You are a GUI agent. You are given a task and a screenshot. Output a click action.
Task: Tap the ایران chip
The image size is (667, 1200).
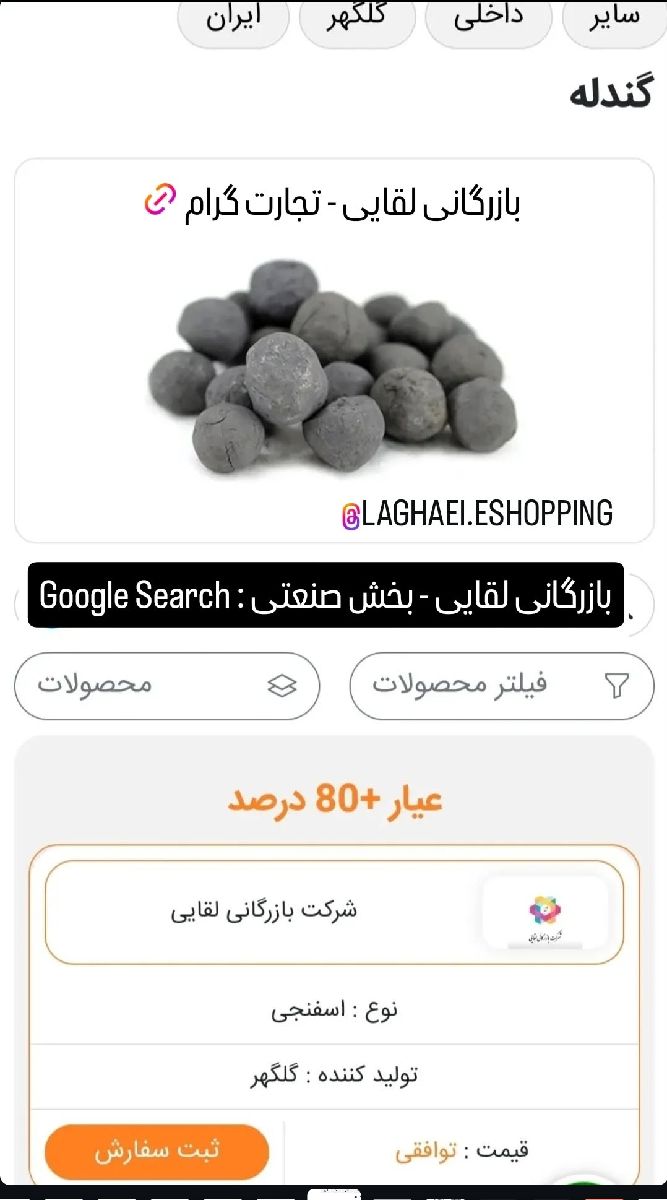pyautogui.click(x=234, y=20)
